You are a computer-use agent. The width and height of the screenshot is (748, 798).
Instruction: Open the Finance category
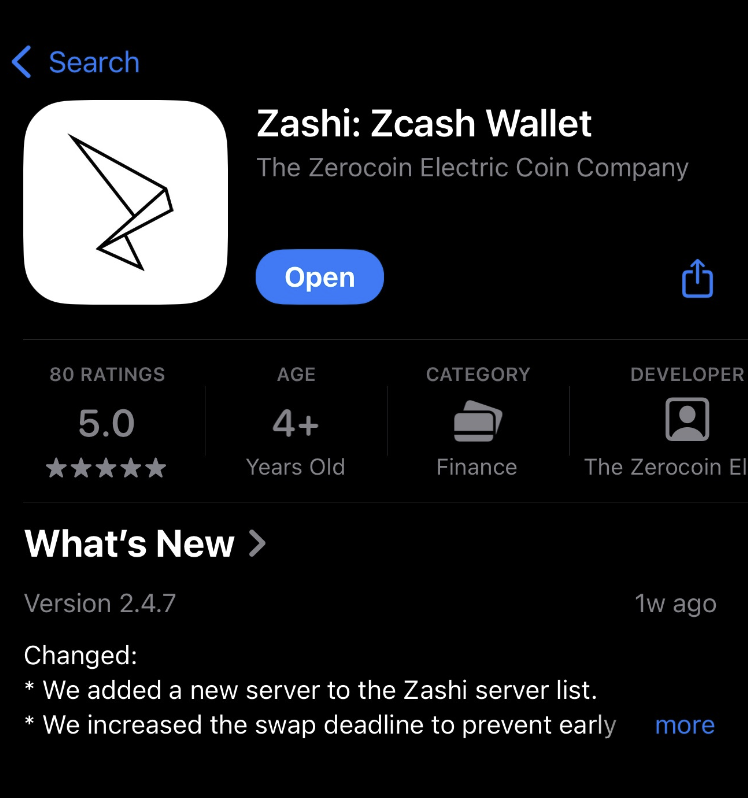tap(477, 422)
